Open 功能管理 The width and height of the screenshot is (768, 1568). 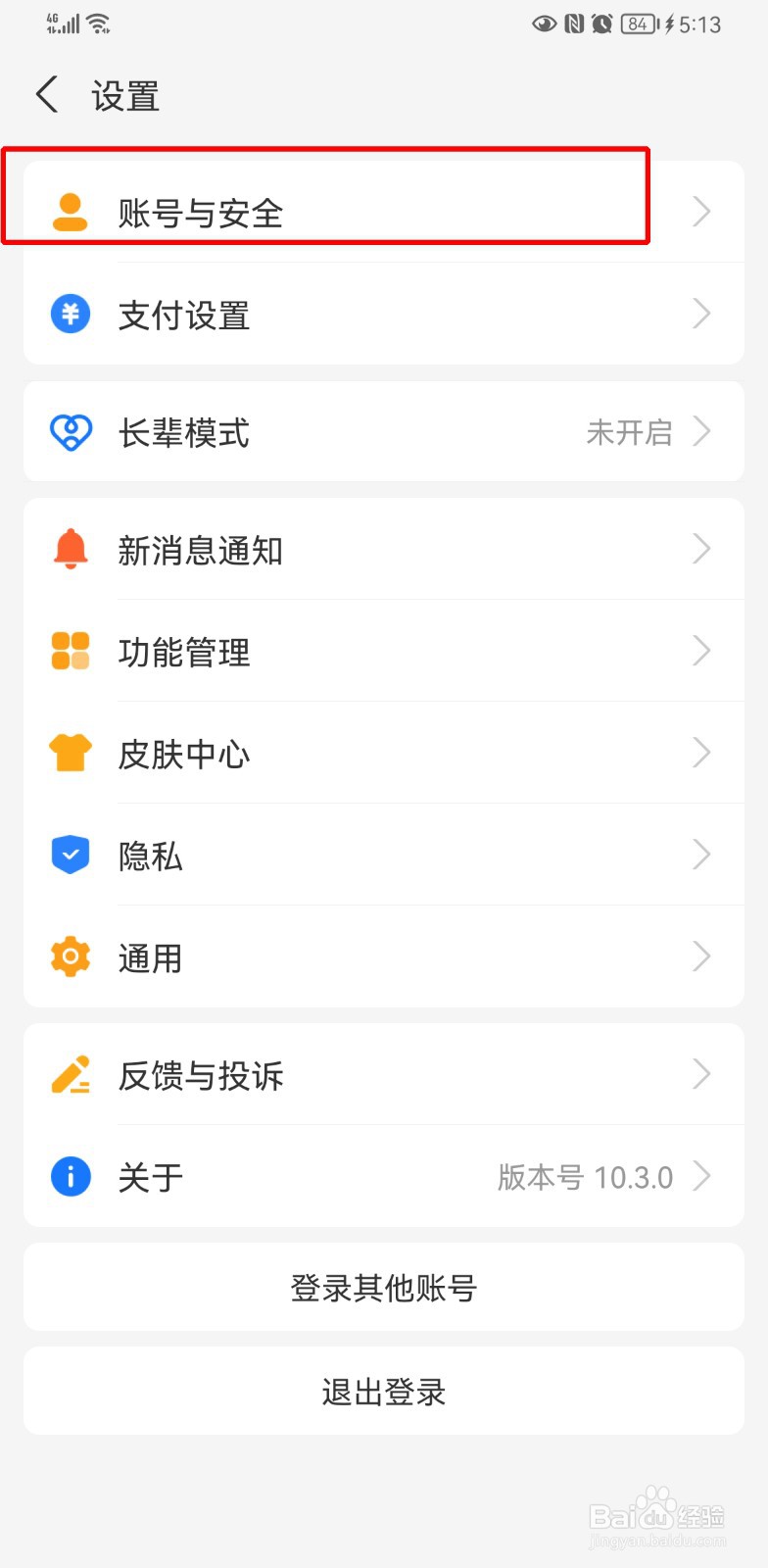[384, 651]
